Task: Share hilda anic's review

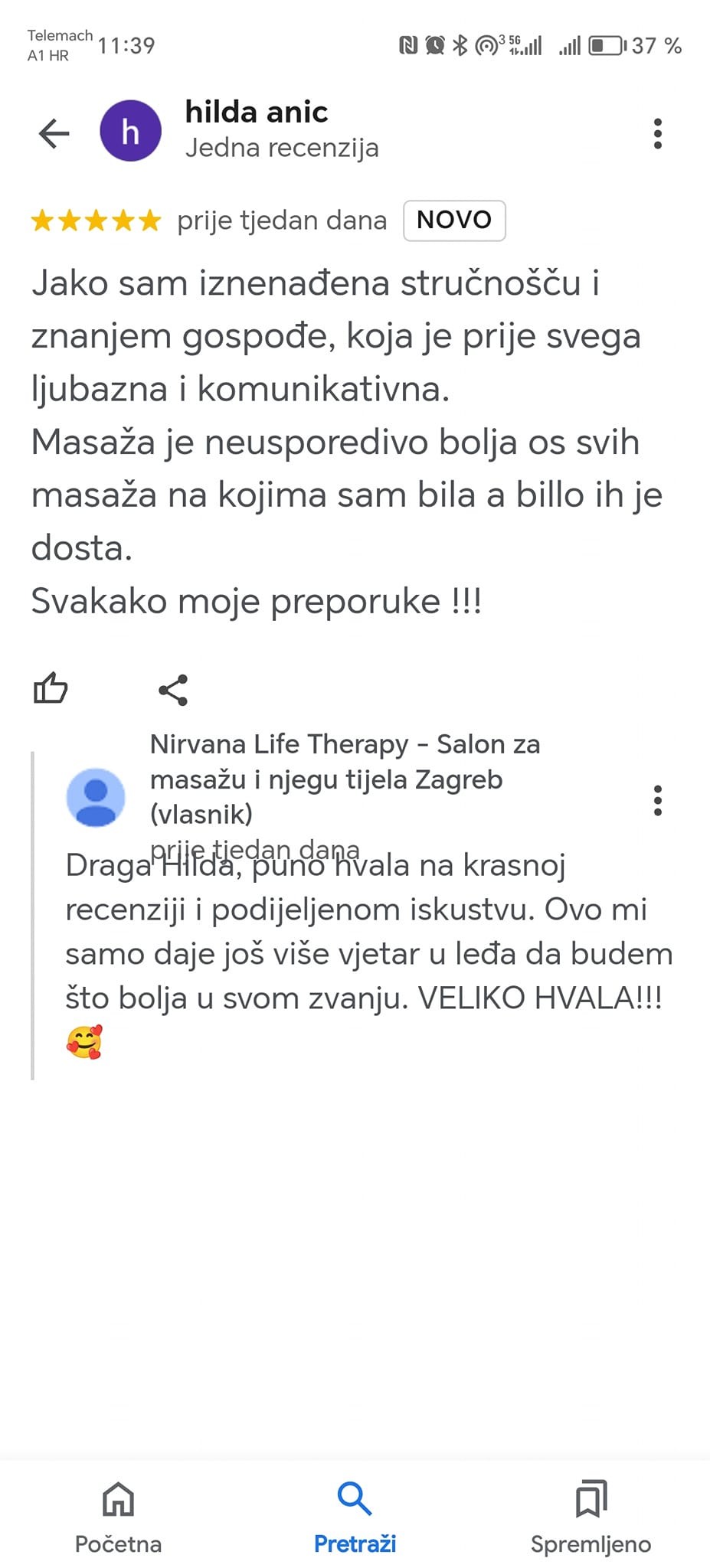Action: (173, 690)
